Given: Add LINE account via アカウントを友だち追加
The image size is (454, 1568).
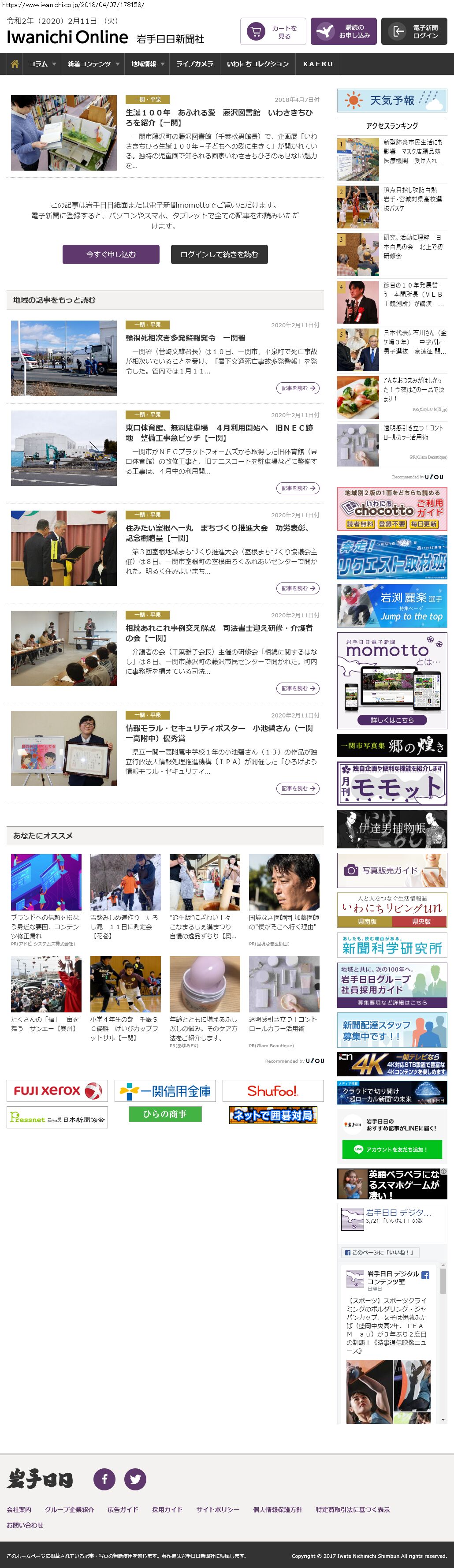Looking at the screenshot, I should point(392,1149).
